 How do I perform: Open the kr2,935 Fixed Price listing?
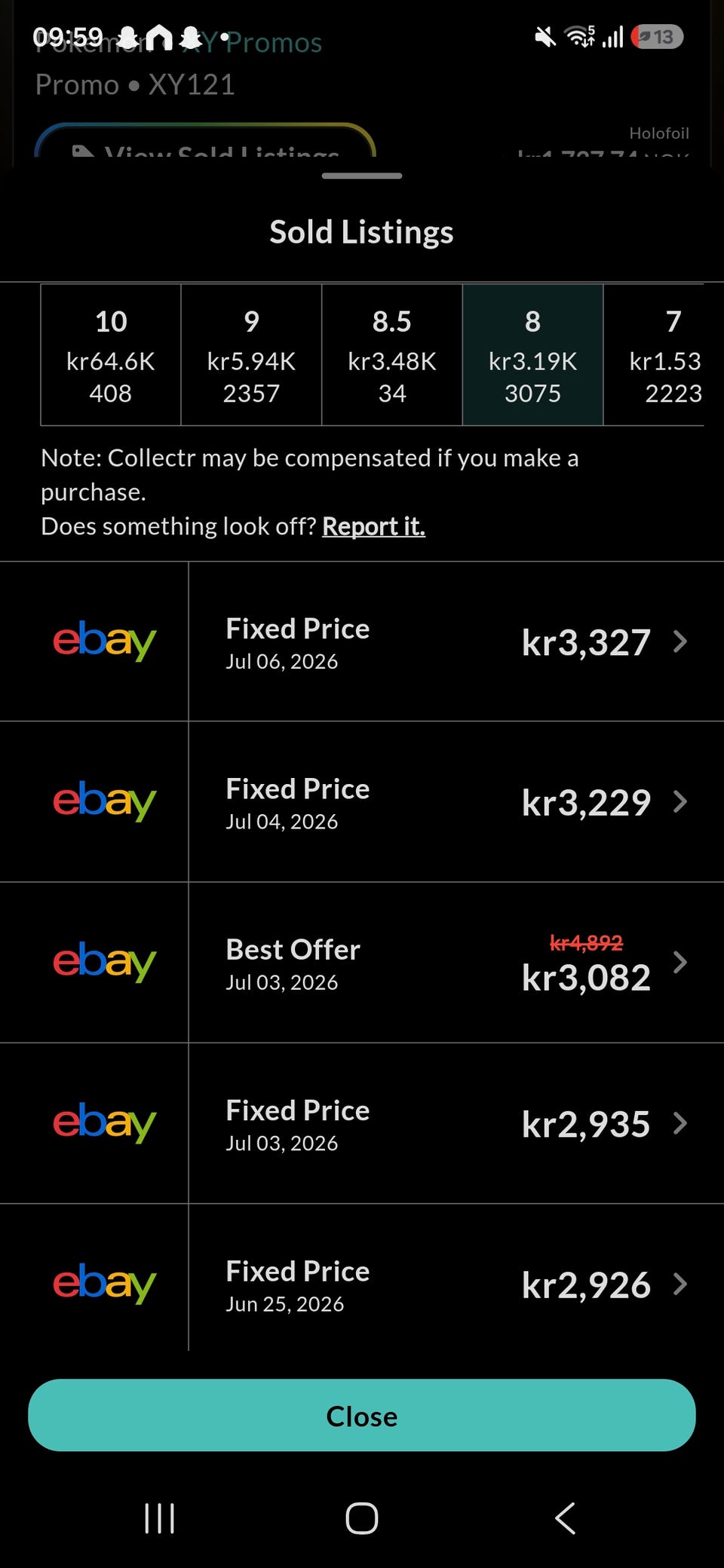tap(362, 1123)
